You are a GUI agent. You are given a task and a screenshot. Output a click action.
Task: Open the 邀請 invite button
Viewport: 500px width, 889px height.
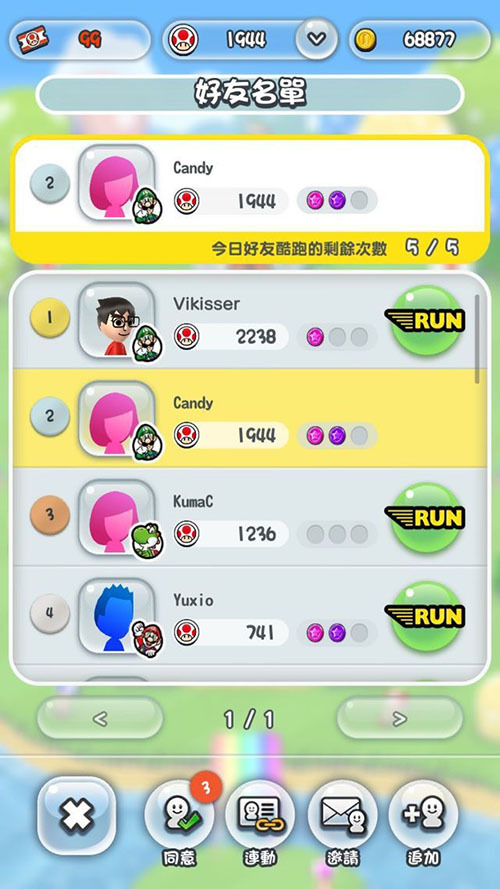point(342,823)
